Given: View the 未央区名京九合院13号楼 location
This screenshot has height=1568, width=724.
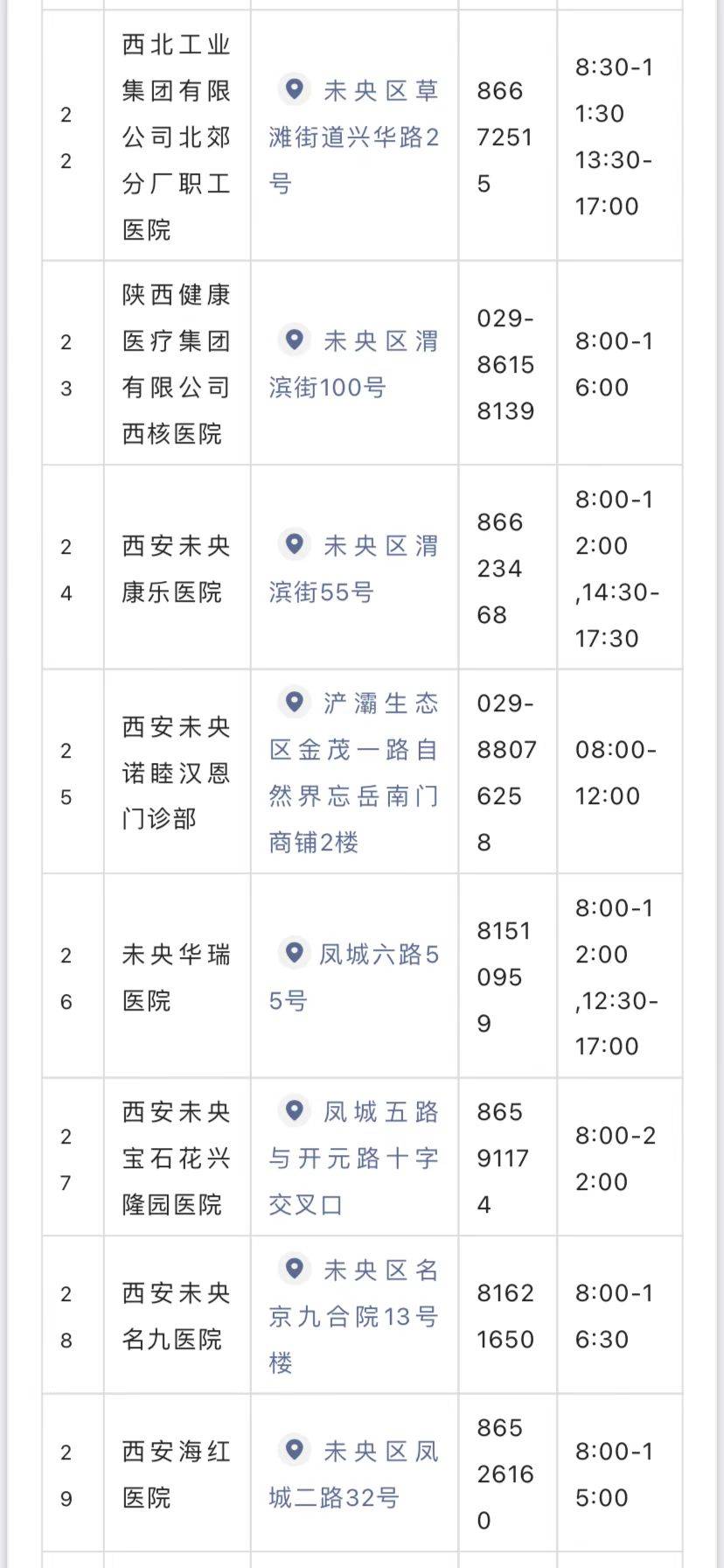Looking at the screenshot, I should click(354, 1315).
